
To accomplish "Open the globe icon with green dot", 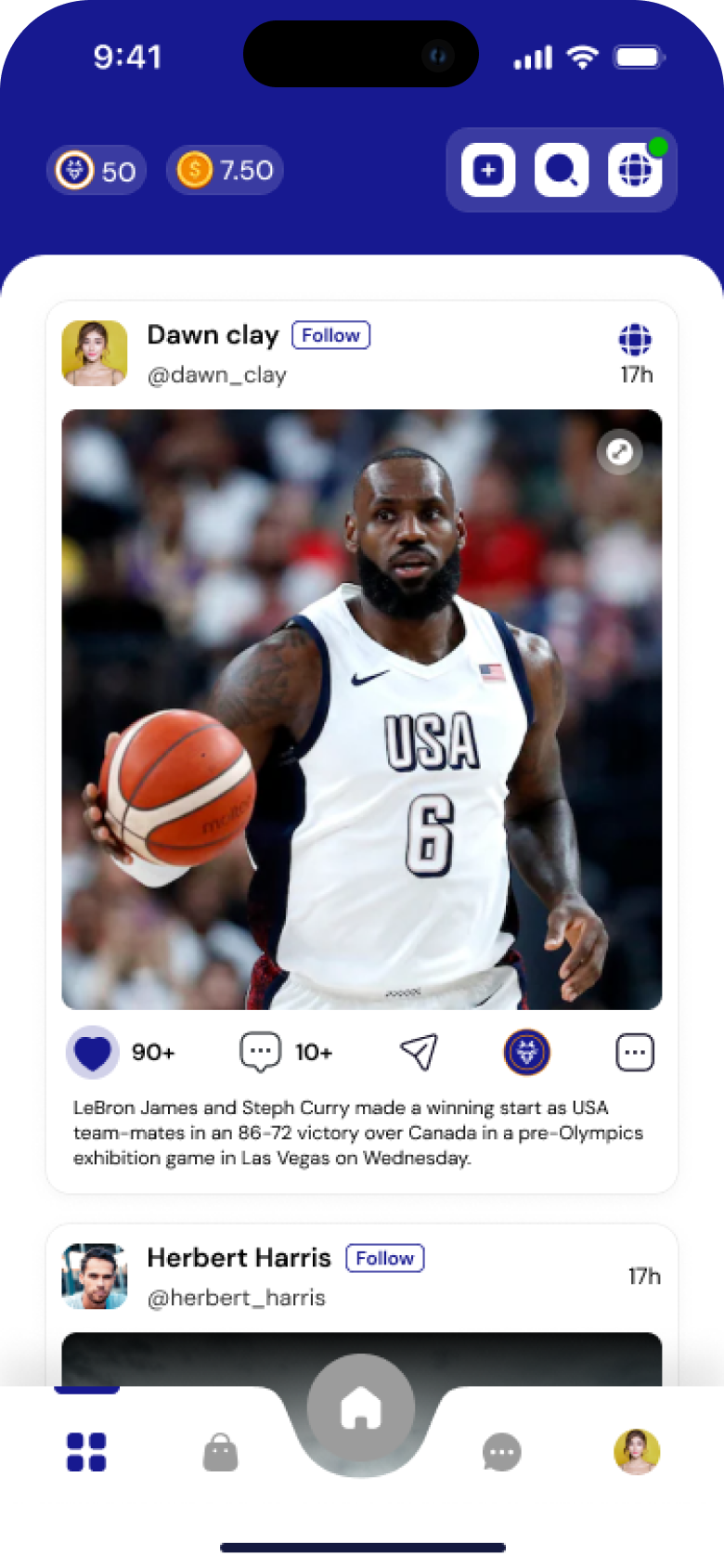I will pyautogui.click(x=636, y=171).
